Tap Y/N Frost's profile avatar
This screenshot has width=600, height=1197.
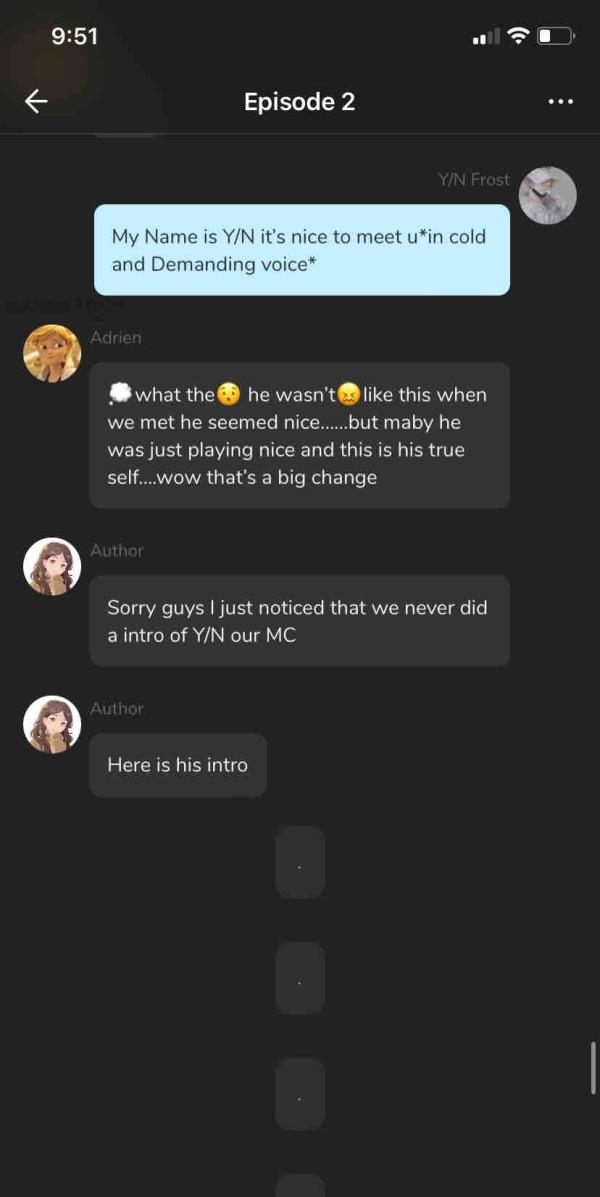click(x=548, y=195)
